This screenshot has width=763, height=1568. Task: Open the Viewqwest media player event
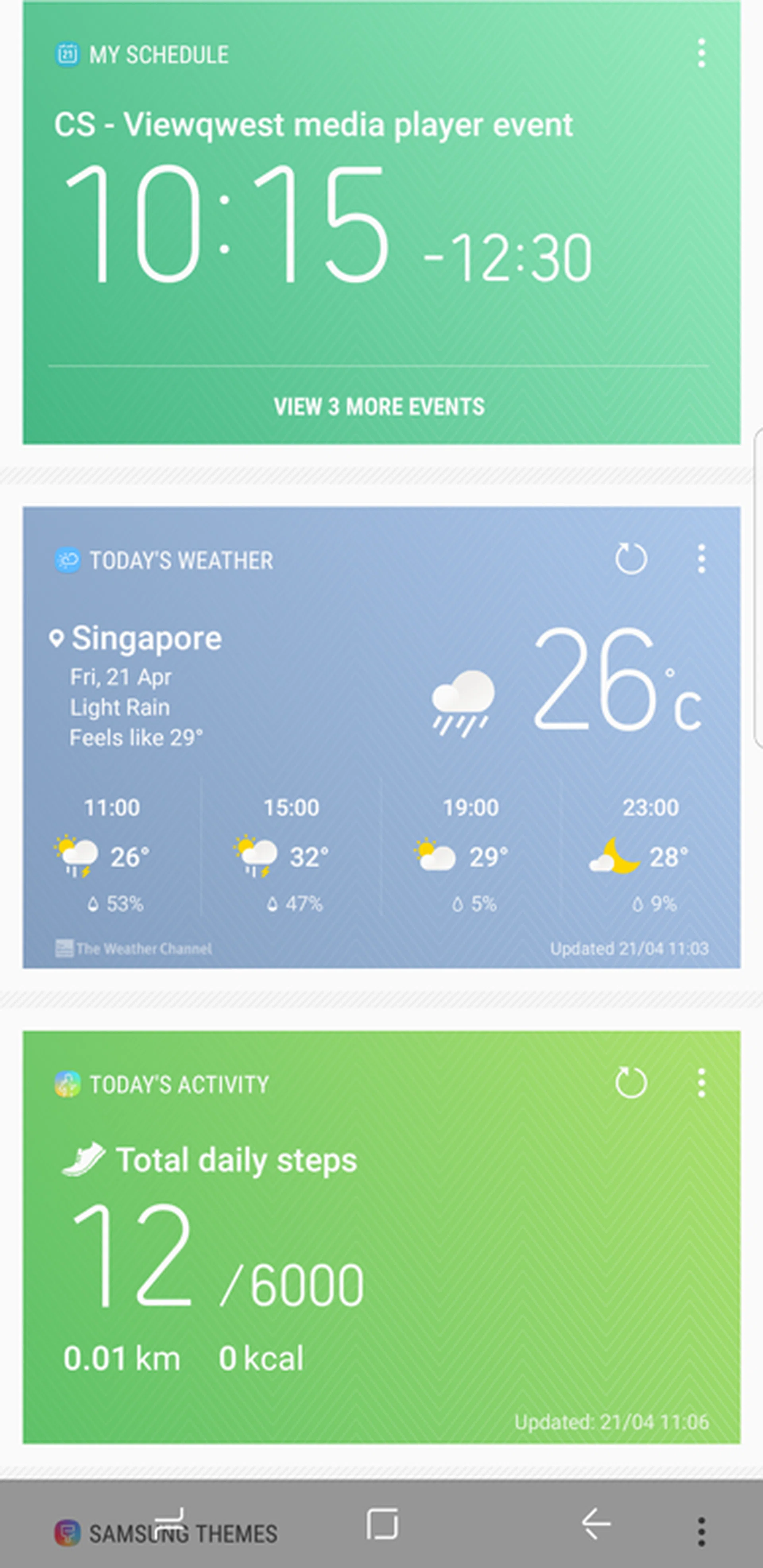coord(313,126)
